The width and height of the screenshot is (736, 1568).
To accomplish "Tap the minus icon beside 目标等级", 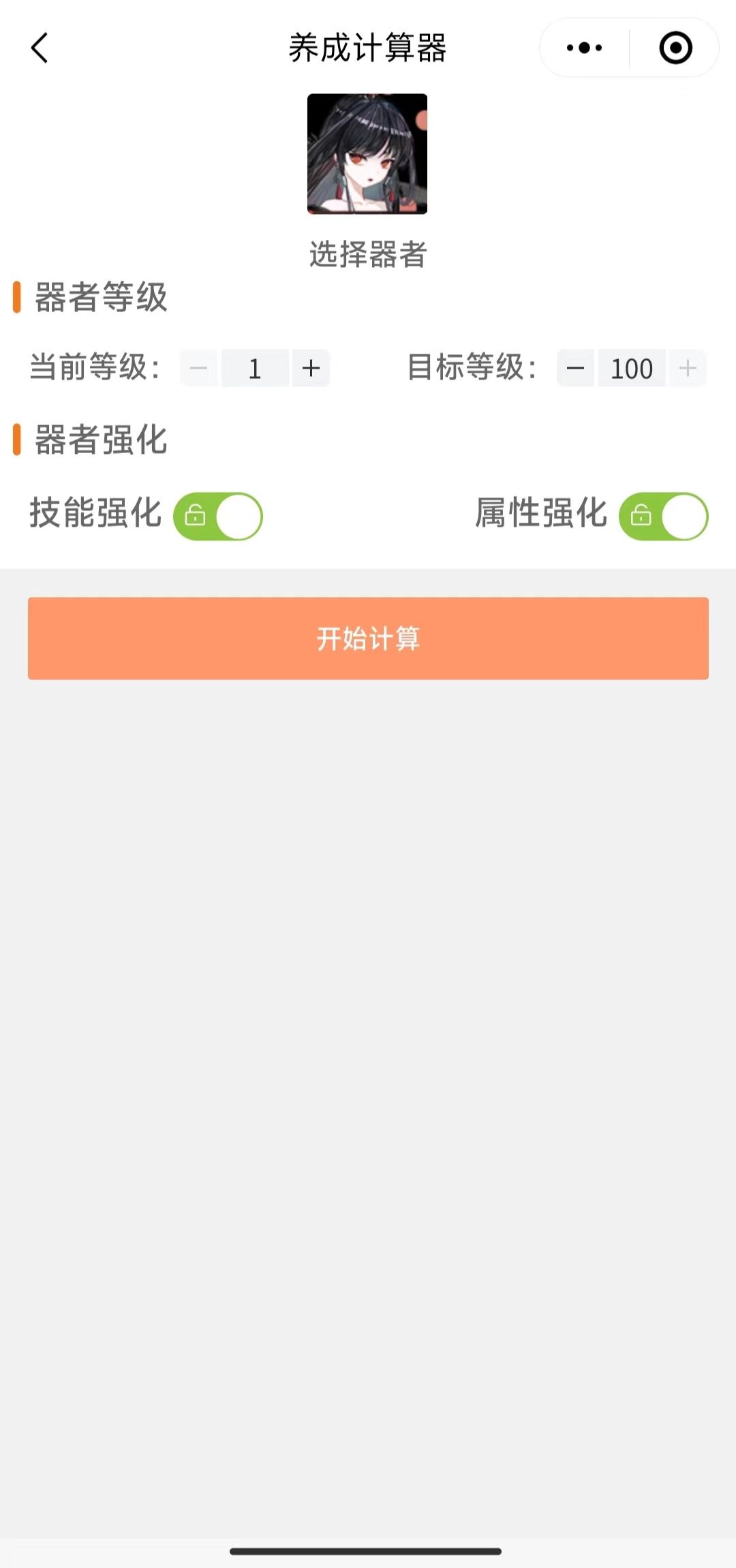I will 574,368.
